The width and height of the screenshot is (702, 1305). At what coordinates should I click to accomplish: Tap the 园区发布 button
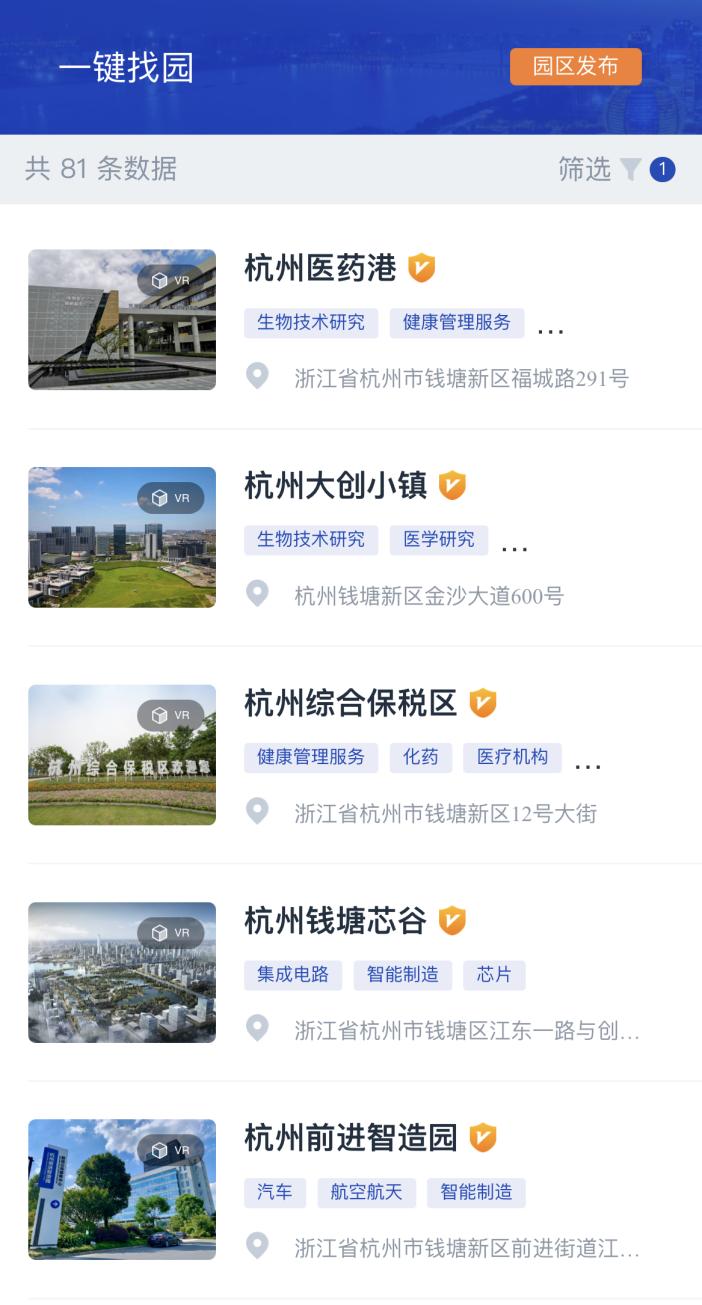pos(575,67)
